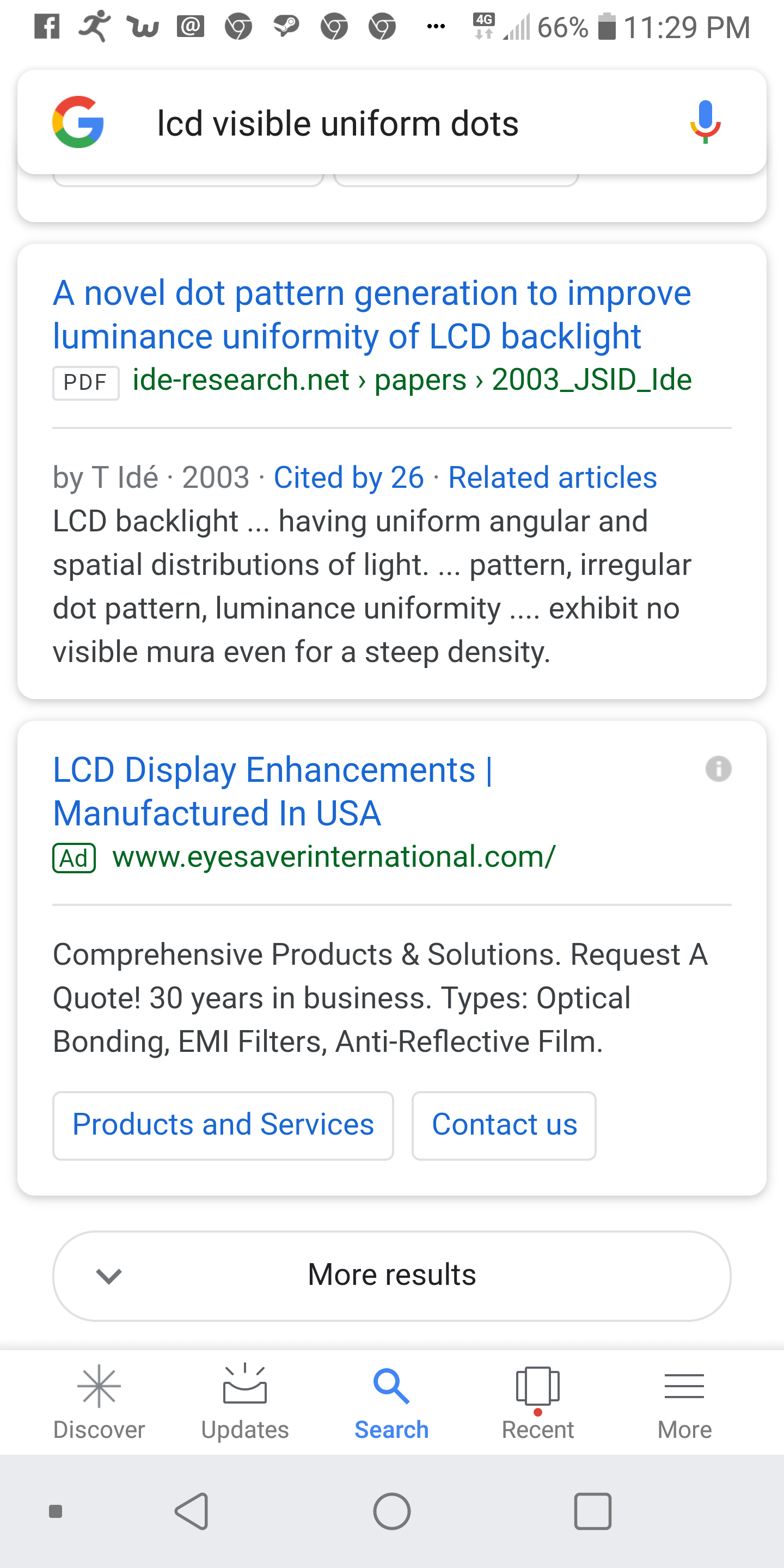This screenshot has width=784, height=1568.
Task: Start voice search with the microphone icon
Action: click(x=705, y=123)
